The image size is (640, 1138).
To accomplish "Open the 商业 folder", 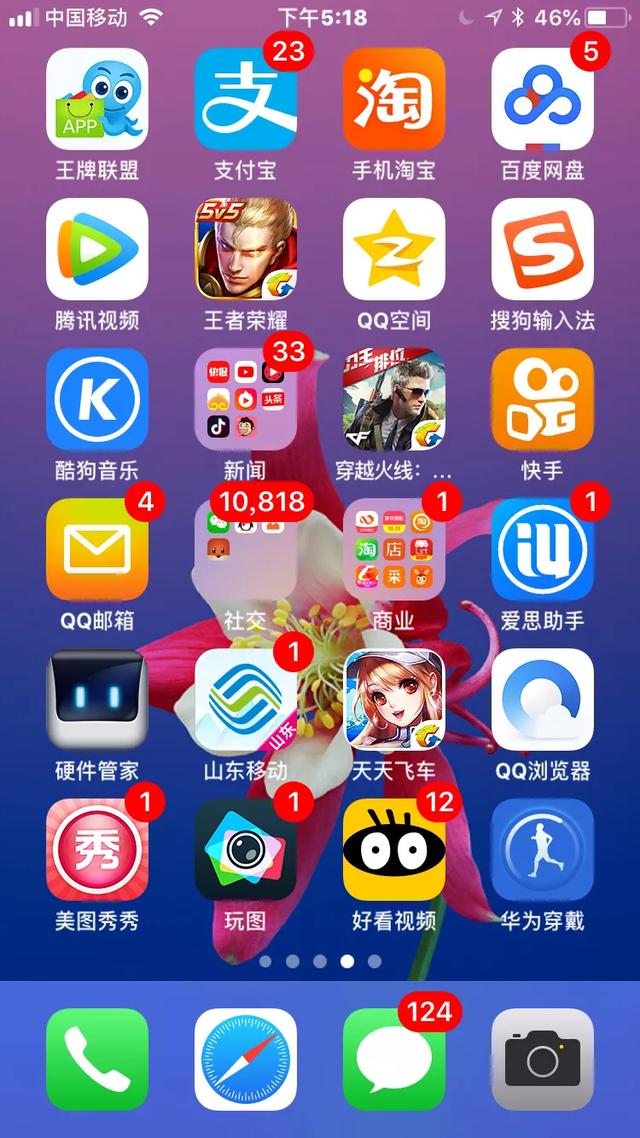I will point(394,548).
